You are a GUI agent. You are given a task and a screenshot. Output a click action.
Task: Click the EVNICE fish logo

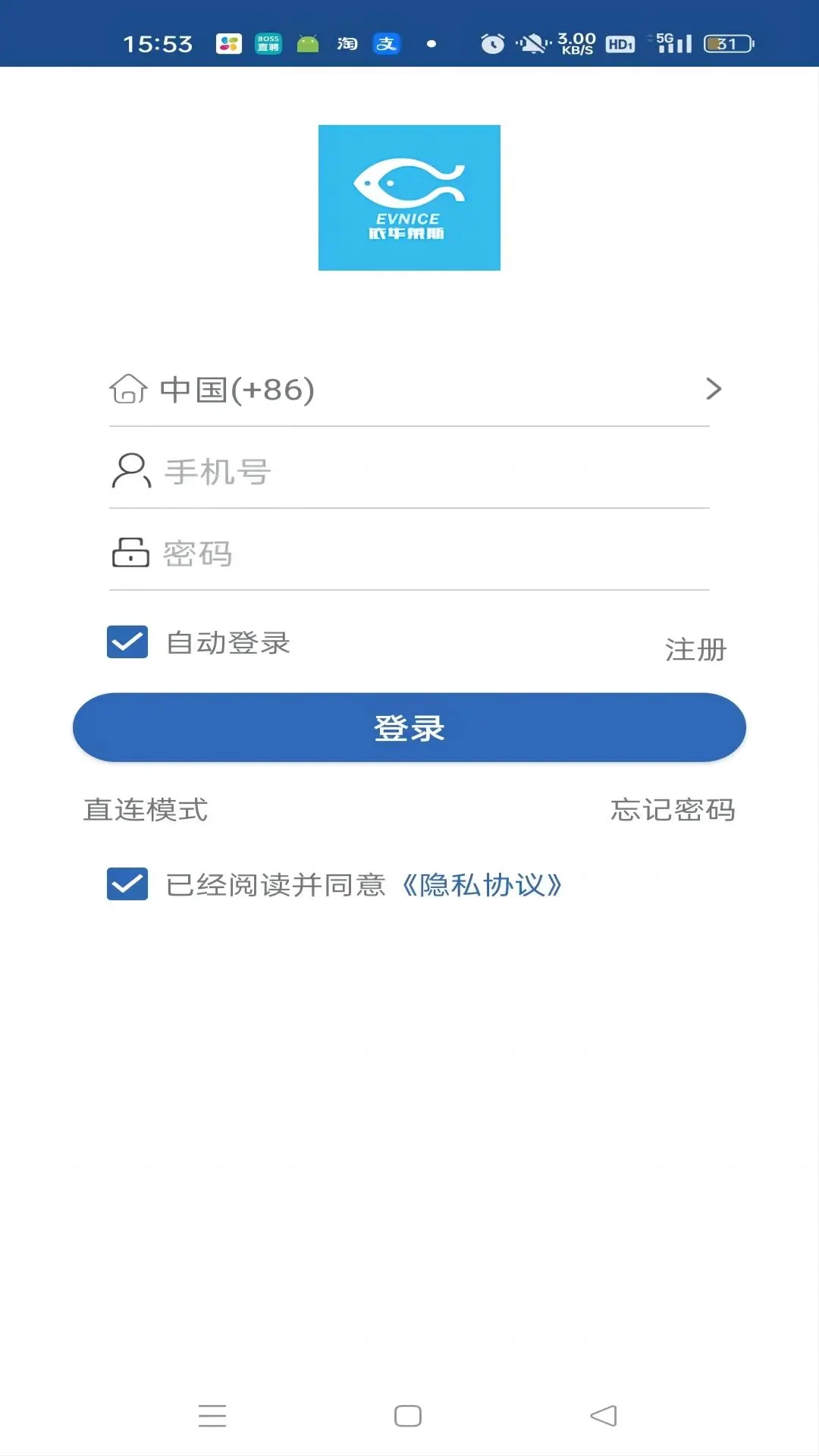point(409,196)
